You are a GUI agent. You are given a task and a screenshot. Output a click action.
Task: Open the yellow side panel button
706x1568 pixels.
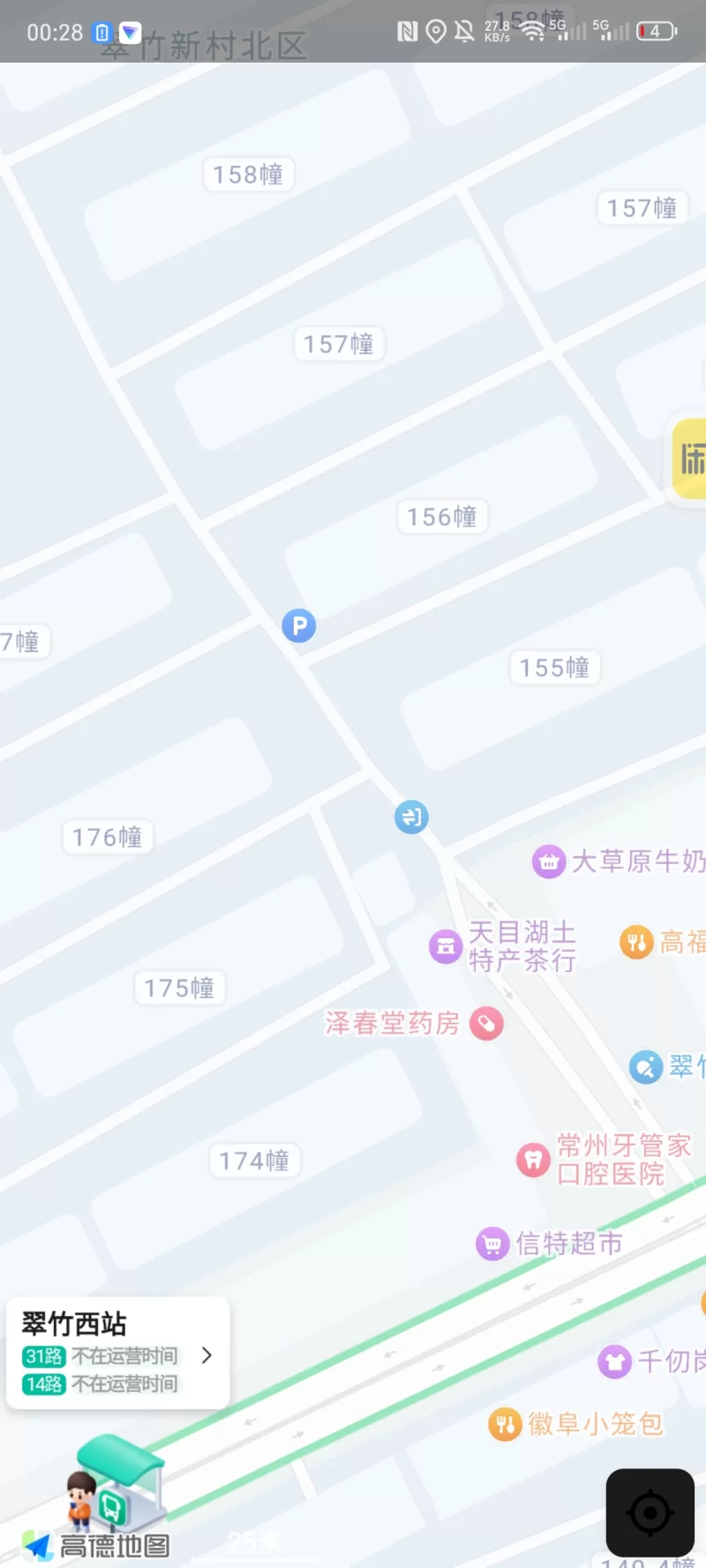click(690, 459)
